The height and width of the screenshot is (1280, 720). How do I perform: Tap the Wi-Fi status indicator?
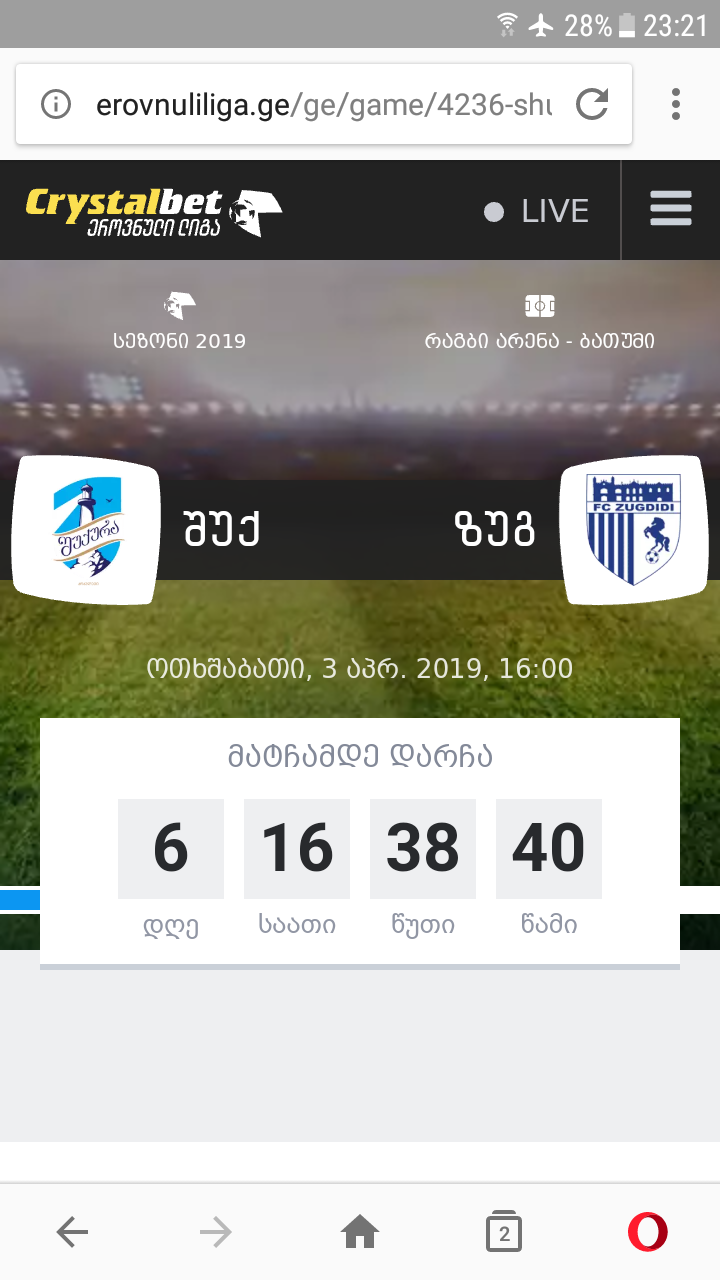(x=506, y=25)
